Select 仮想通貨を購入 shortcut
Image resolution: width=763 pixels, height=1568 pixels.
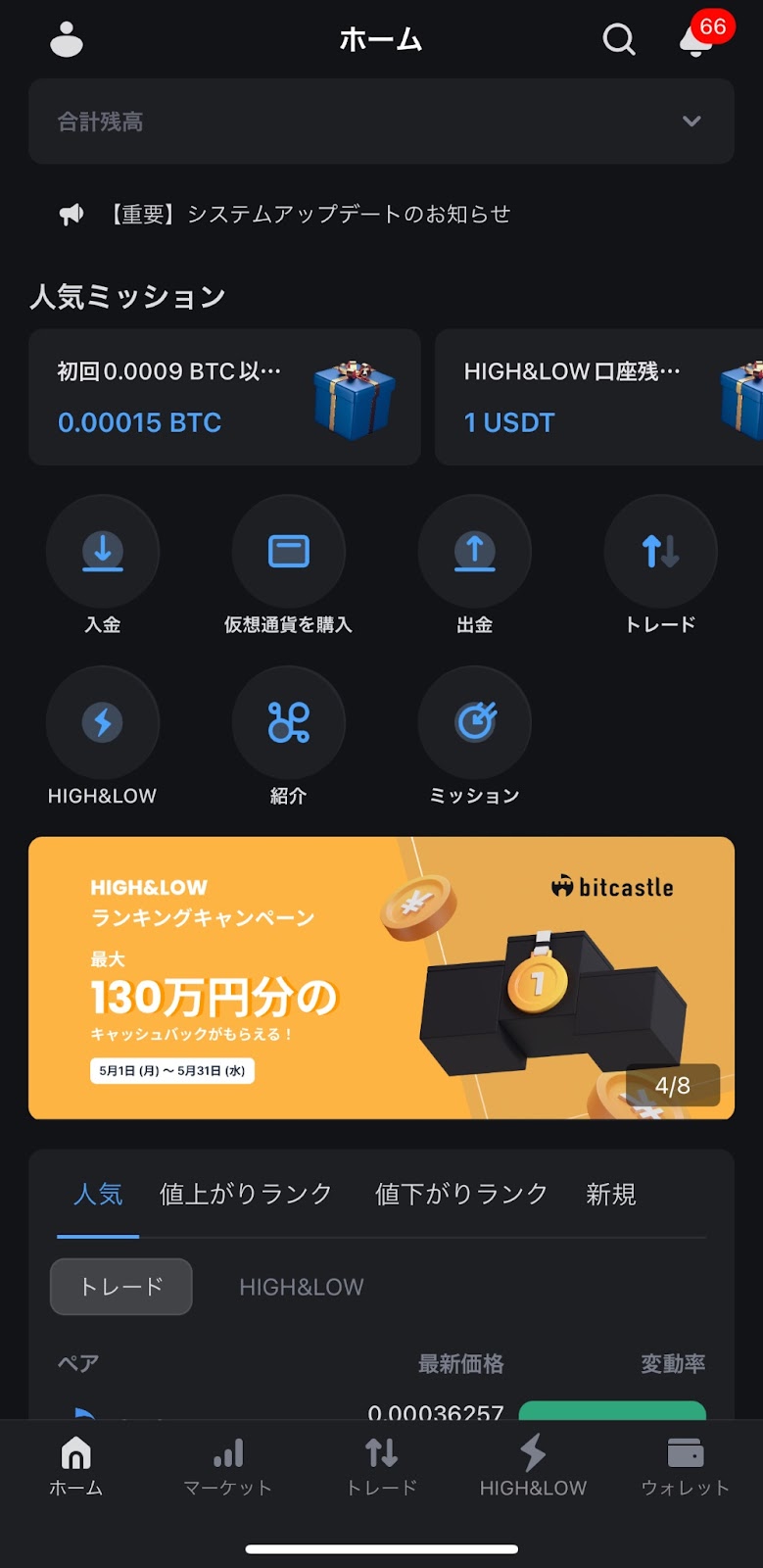(288, 565)
